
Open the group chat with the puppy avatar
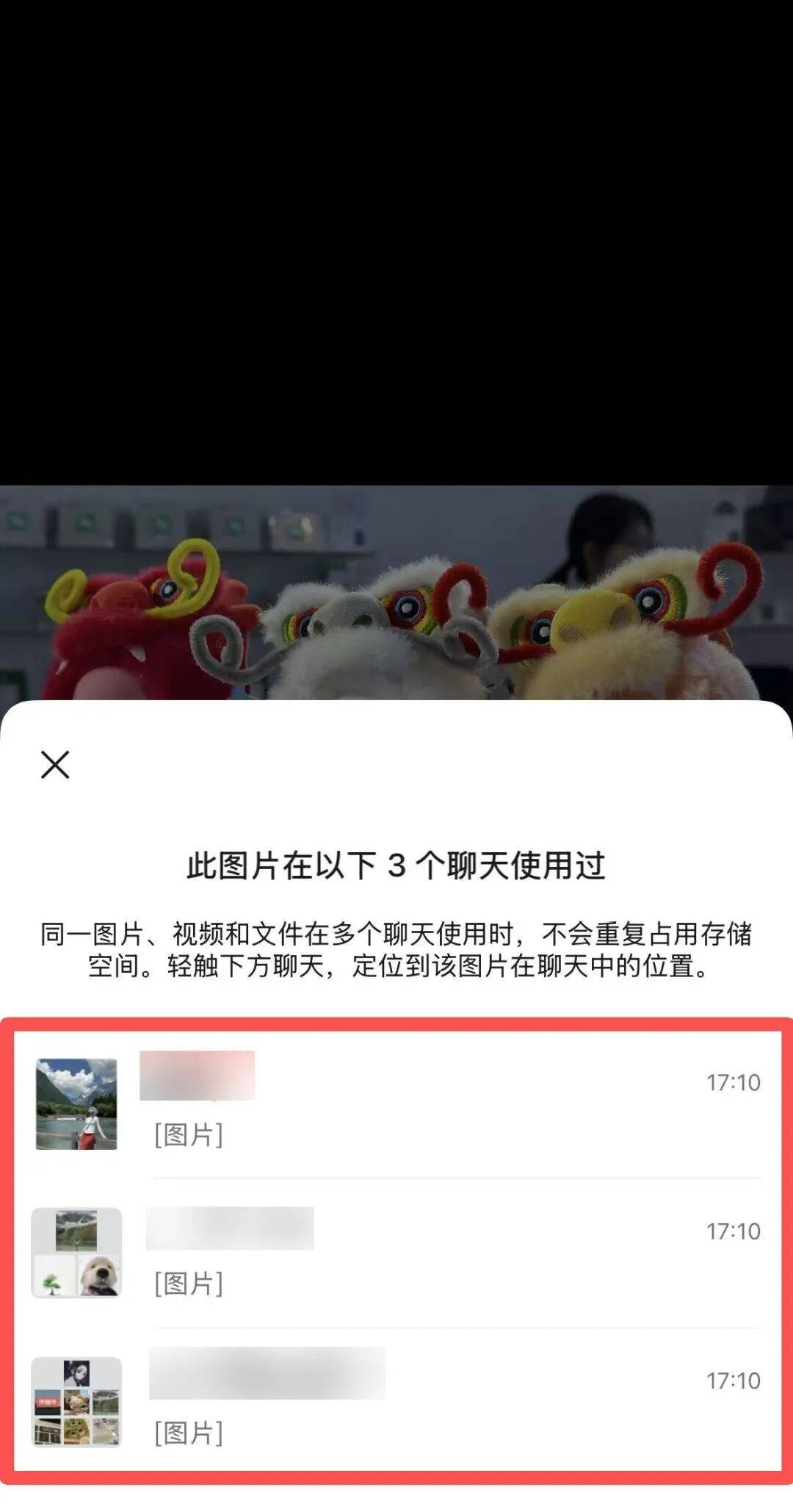coord(396,1253)
